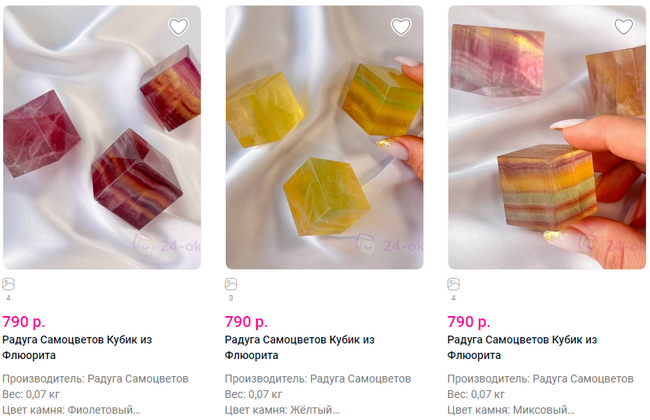
Task: Add the Жёлтый fluorite cube to favorites
Action: (401, 27)
